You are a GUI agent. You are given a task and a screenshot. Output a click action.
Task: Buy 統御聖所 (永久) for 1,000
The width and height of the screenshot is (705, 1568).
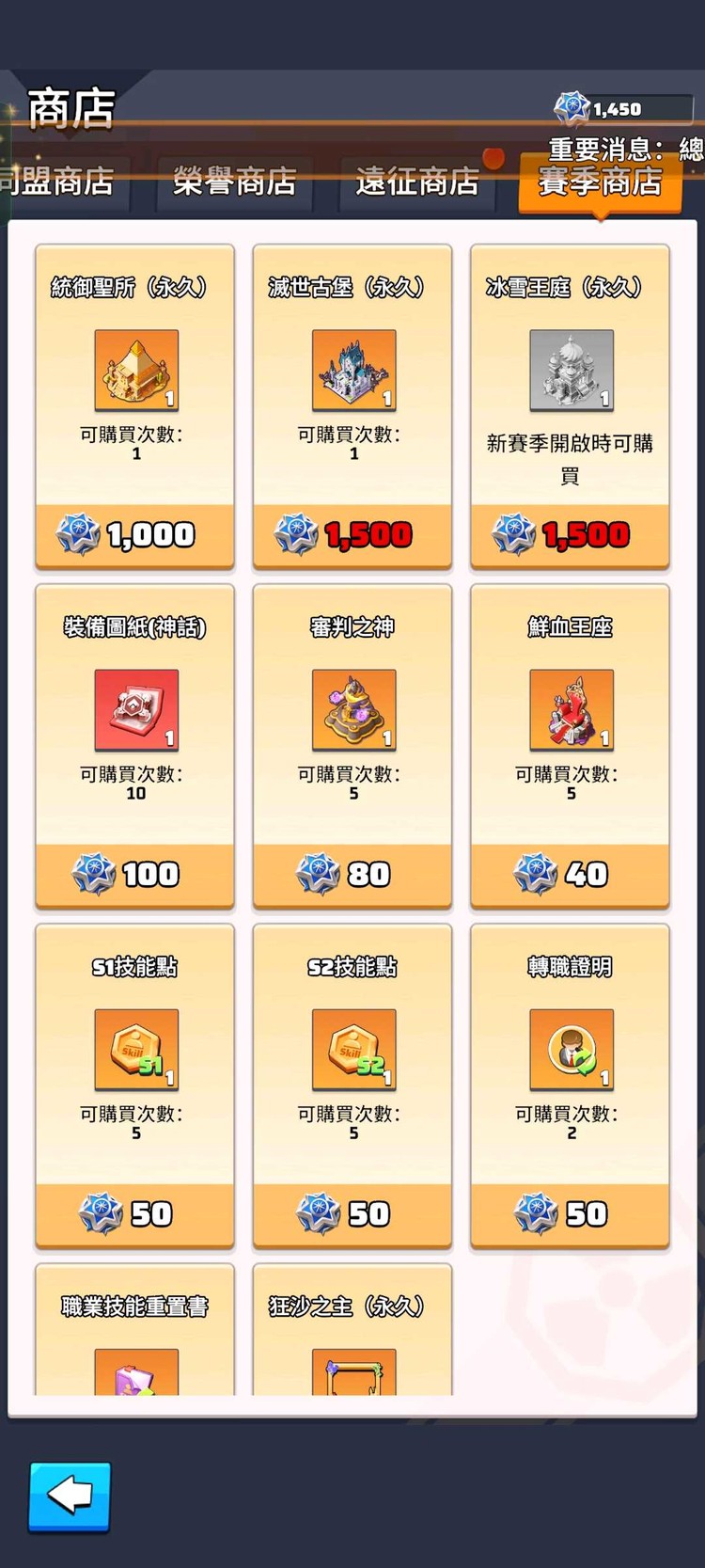134,534
